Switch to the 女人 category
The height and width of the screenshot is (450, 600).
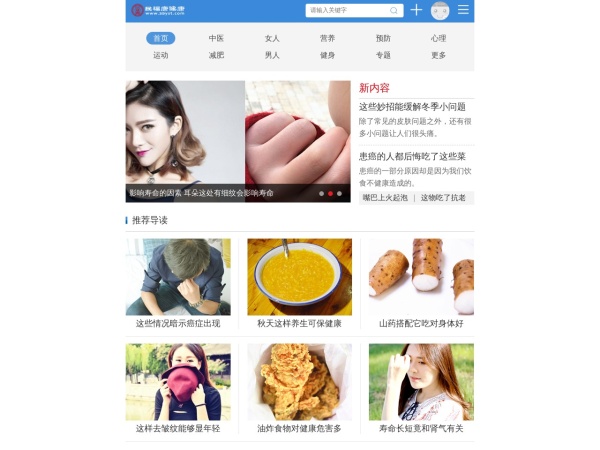pyautogui.click(x=272, y=38)
